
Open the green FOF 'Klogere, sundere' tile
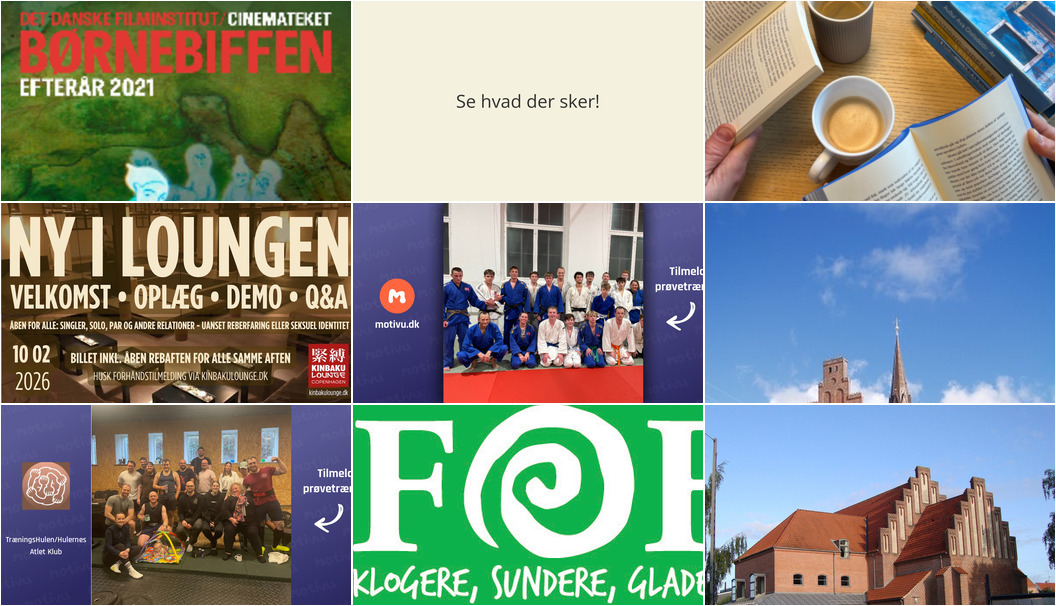527,504
